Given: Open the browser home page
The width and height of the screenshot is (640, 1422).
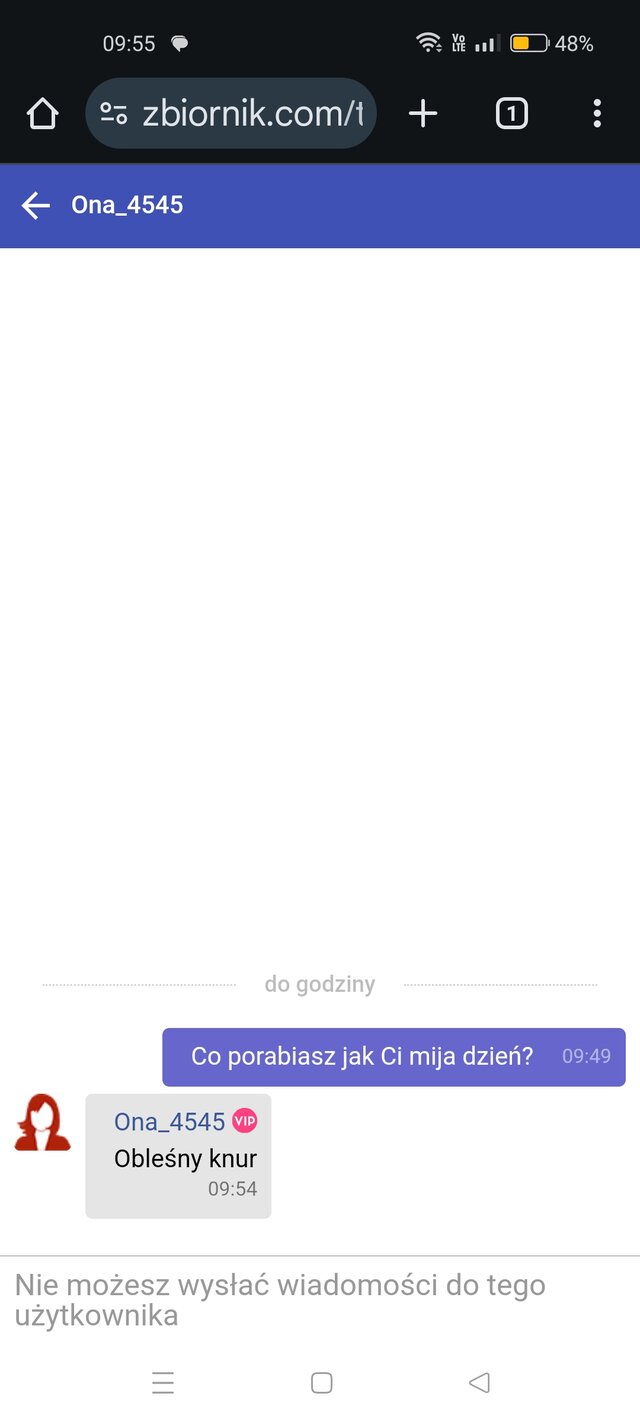Looking at the screenshot, I should [x=43, y=114].
